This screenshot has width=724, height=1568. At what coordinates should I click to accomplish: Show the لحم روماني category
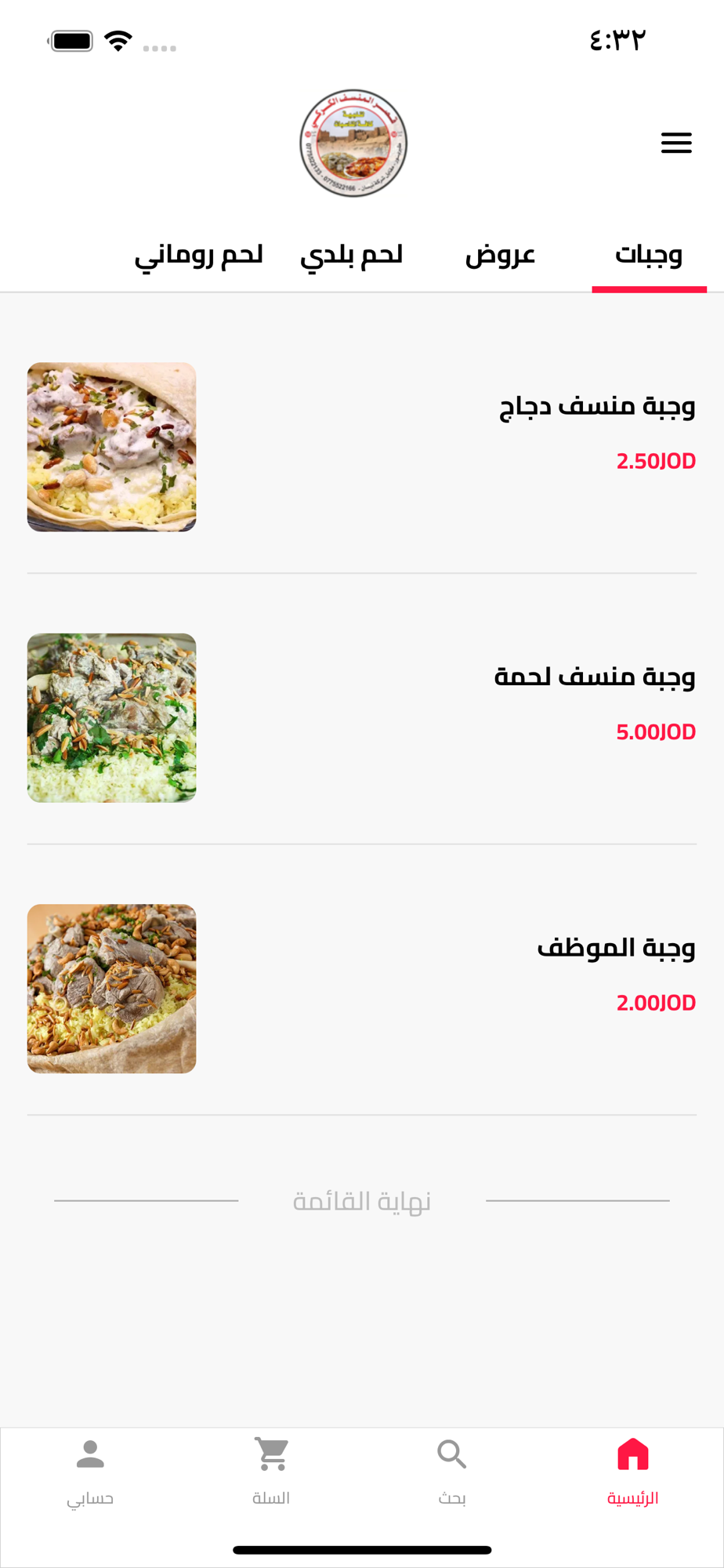[198, 255]
